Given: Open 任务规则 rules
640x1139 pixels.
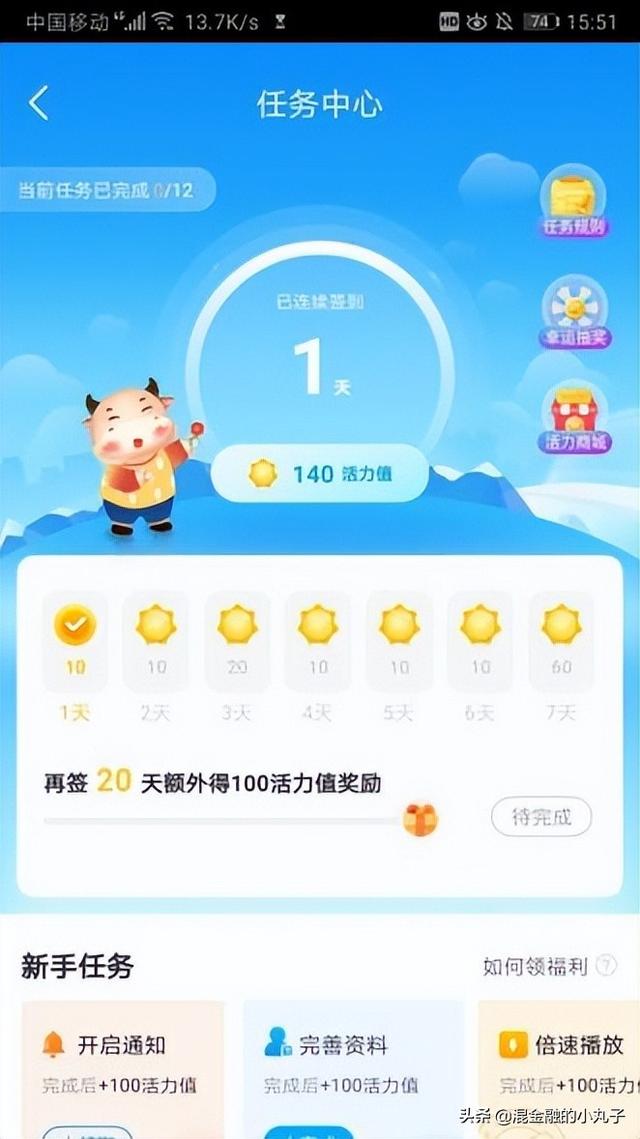Looking at the screenshot, I should coord(575,205).
